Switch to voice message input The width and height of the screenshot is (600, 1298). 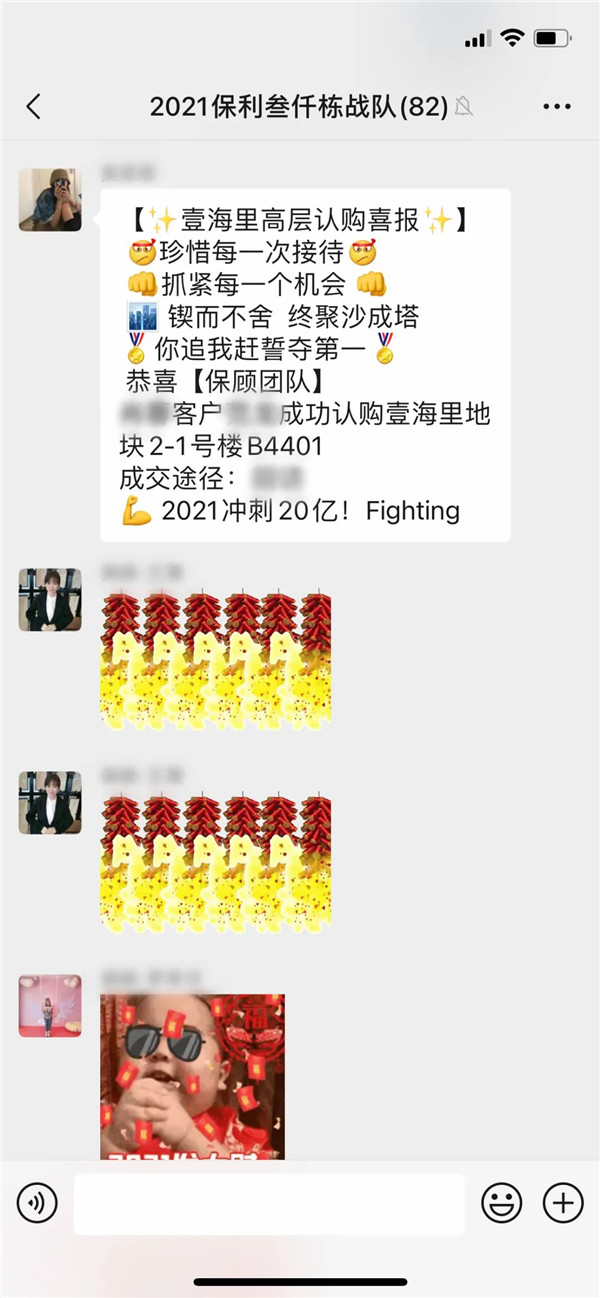[x=36, y=1204]
